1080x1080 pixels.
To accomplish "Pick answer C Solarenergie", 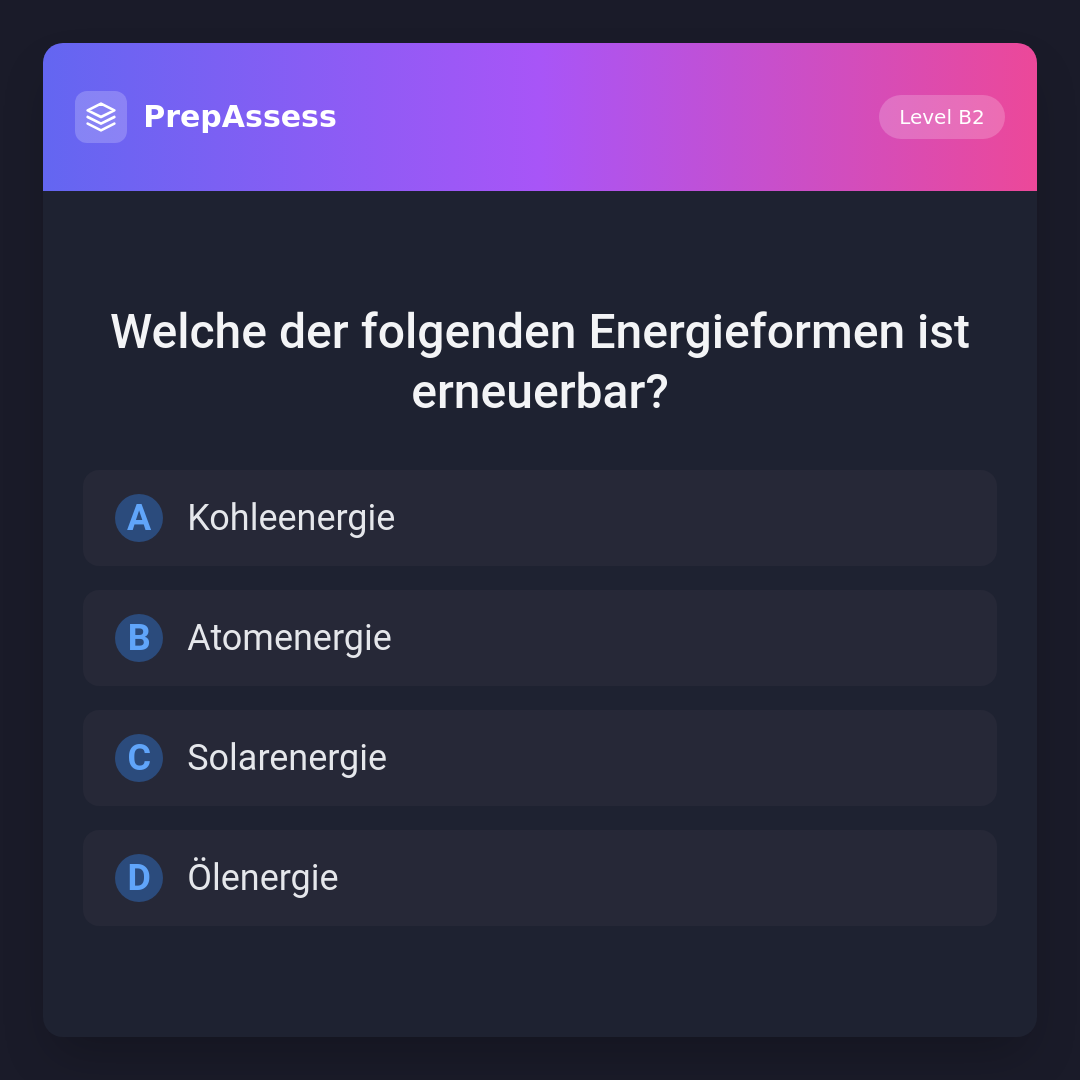I will click(x=540, y=758).
